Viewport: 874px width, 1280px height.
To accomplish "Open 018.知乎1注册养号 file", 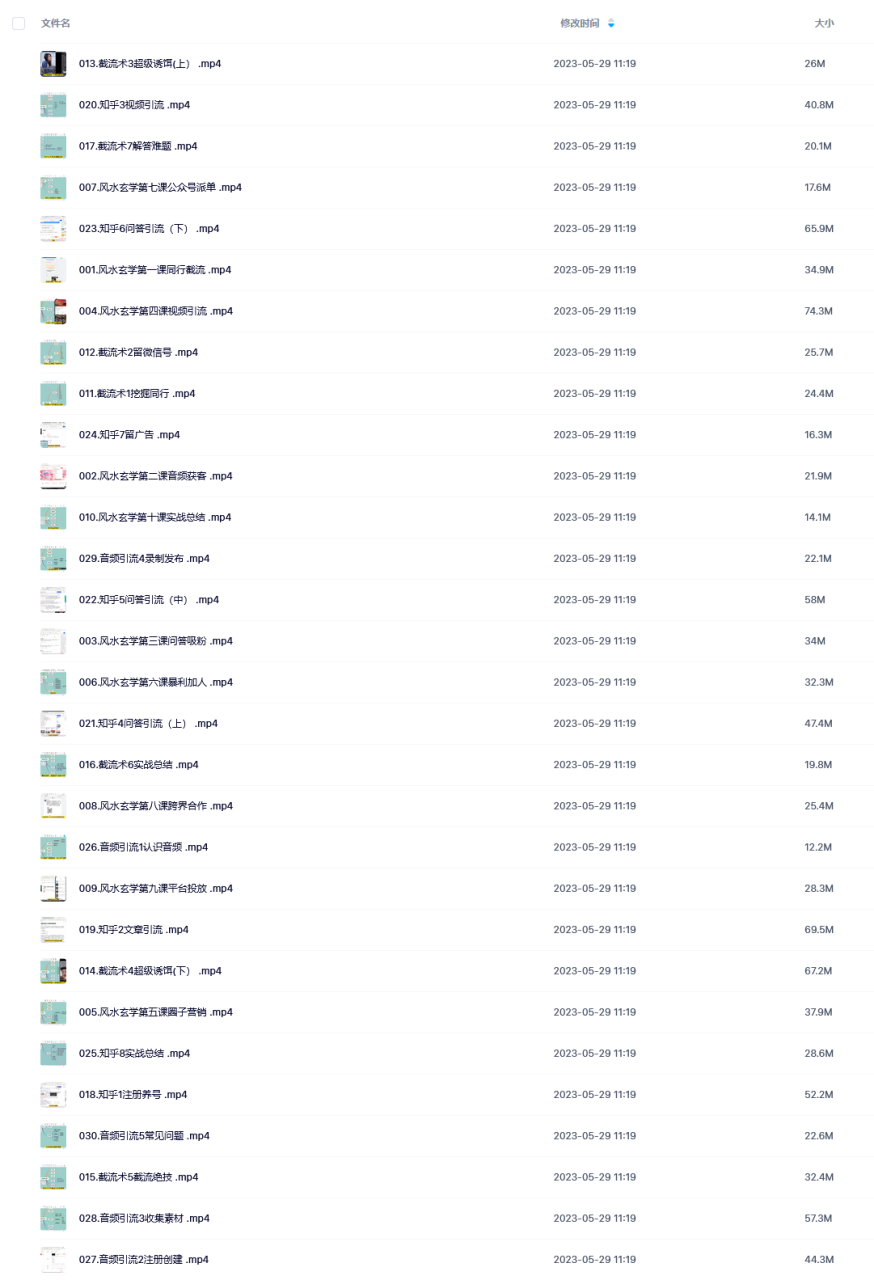I will coord(133,1095).
